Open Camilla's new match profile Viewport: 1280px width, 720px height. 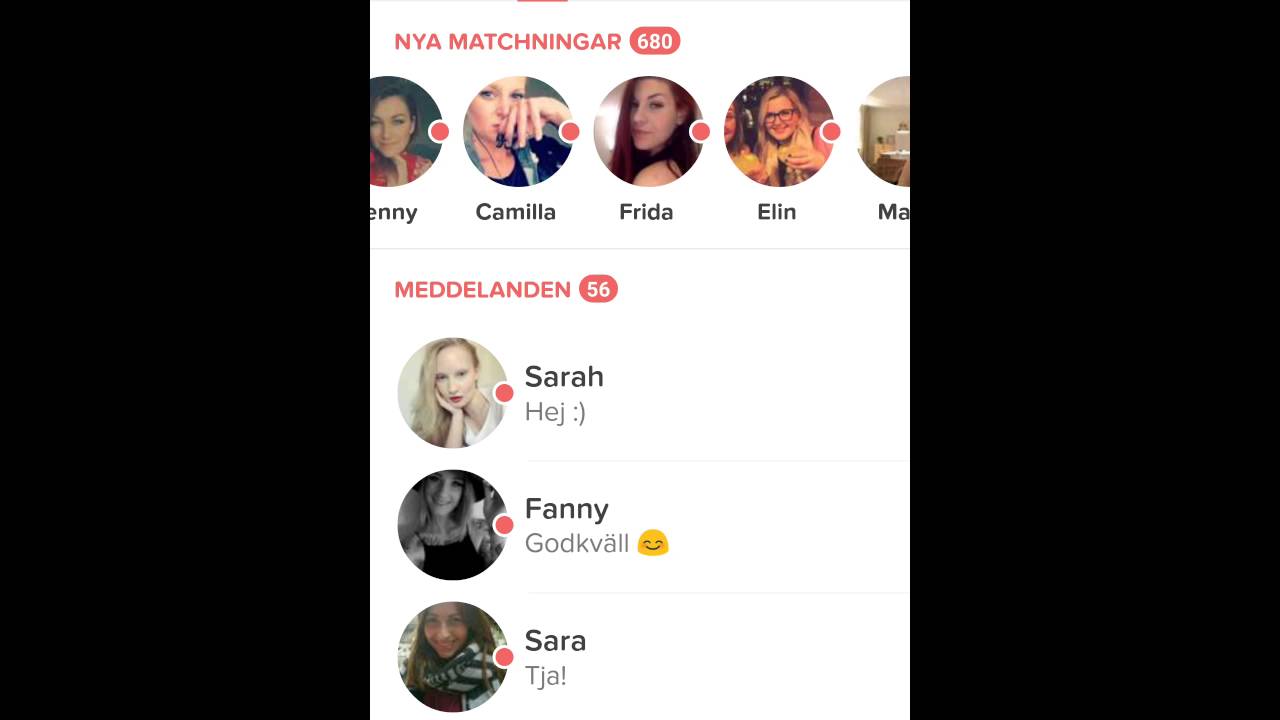[x=517, y=132]
